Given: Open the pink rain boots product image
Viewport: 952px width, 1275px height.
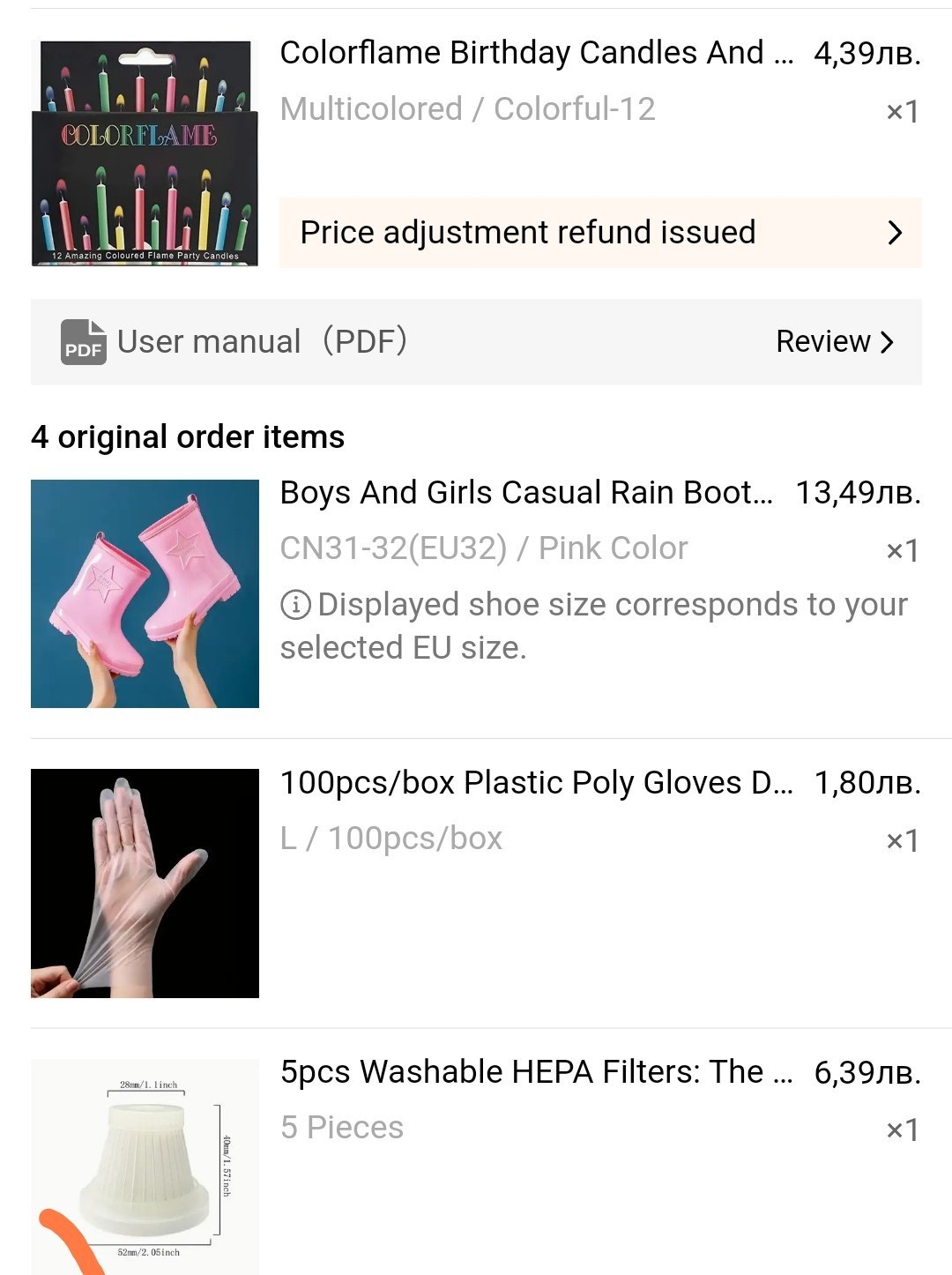Looking at the screenshot, I should coord(145,593).
